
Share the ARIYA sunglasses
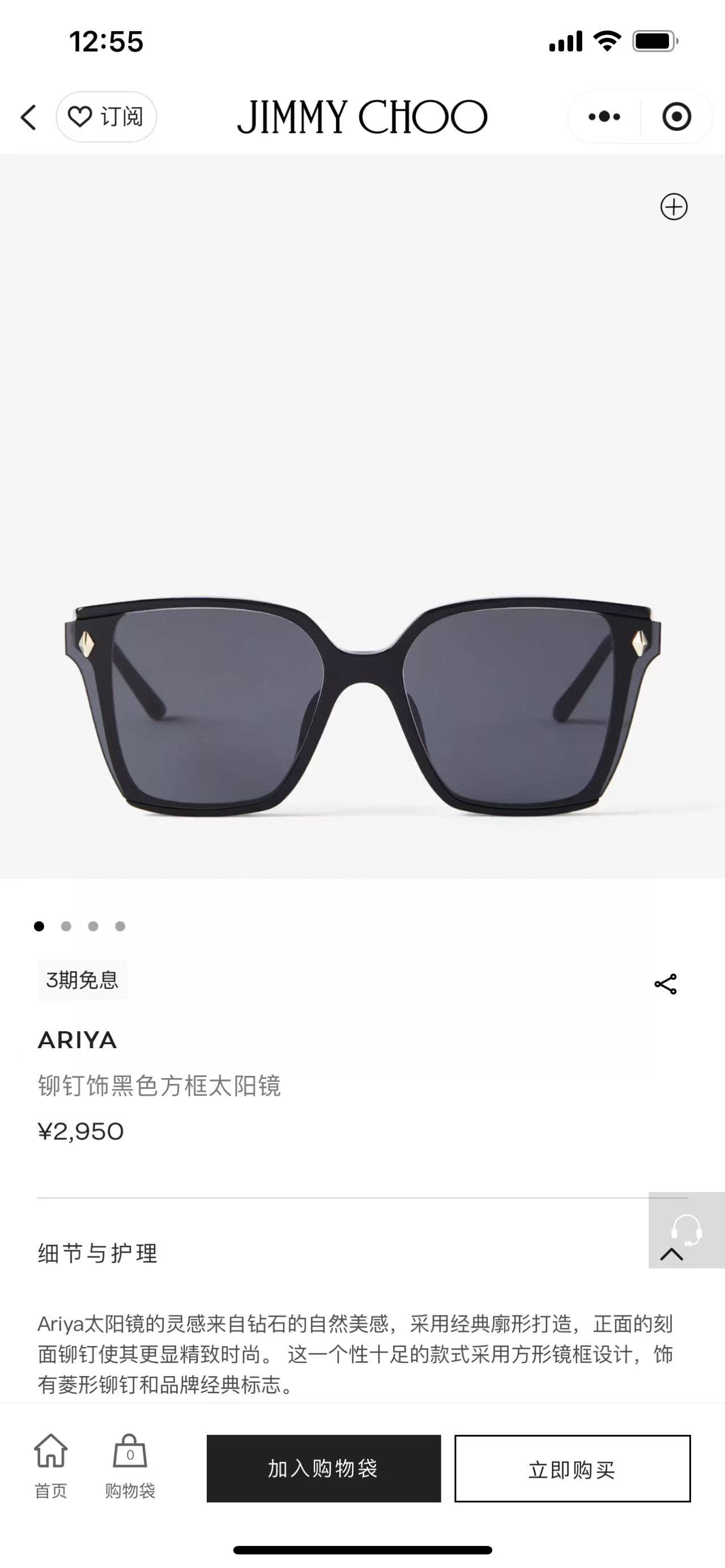pos(666,984)
